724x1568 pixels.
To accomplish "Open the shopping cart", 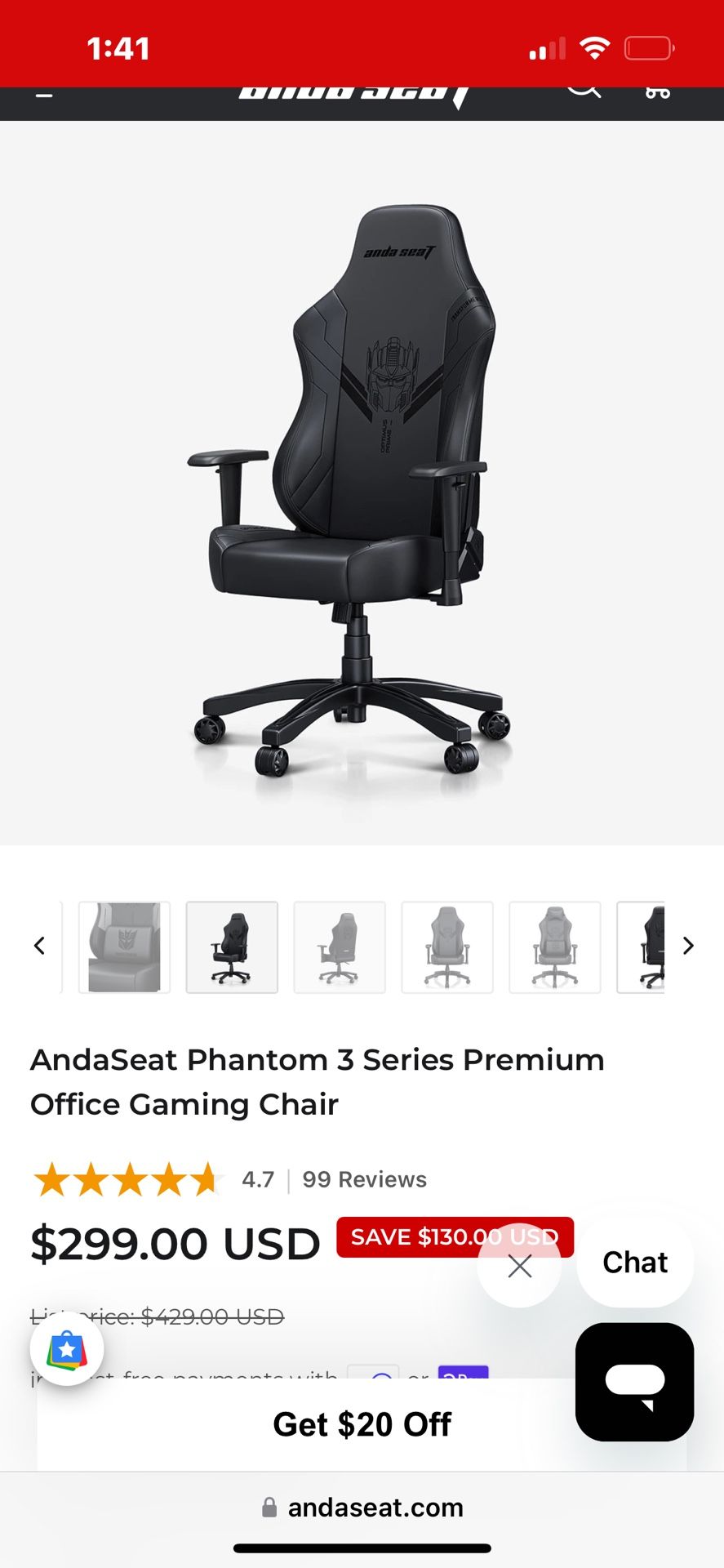I will coord(657,91).
